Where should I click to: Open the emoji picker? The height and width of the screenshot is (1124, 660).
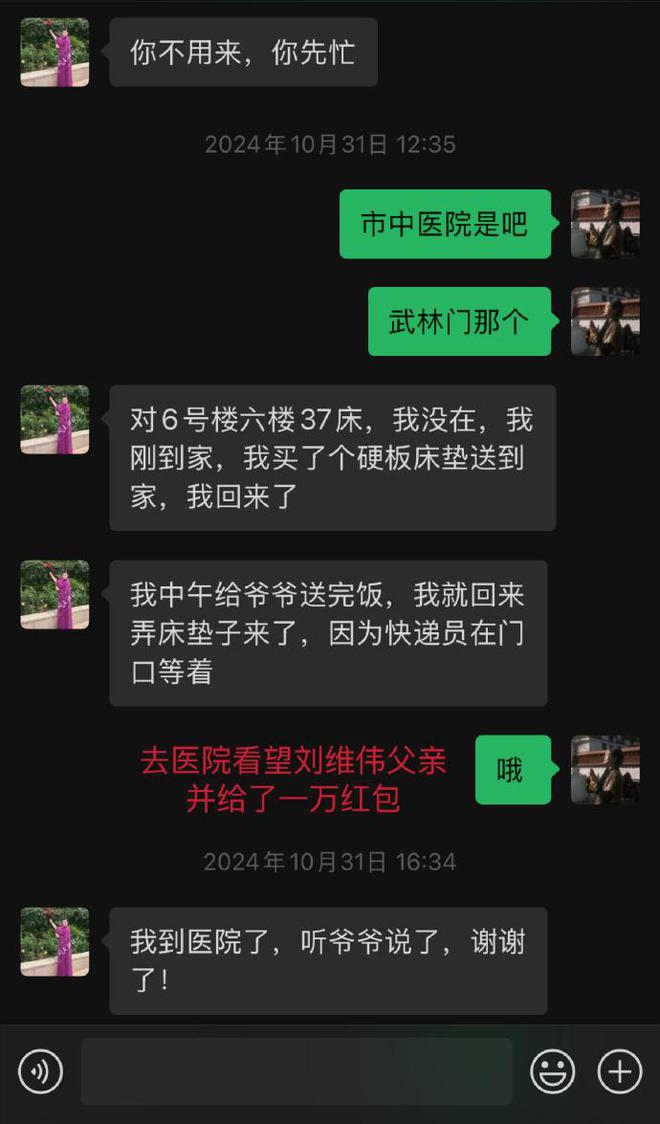[x=552, y=1072]
